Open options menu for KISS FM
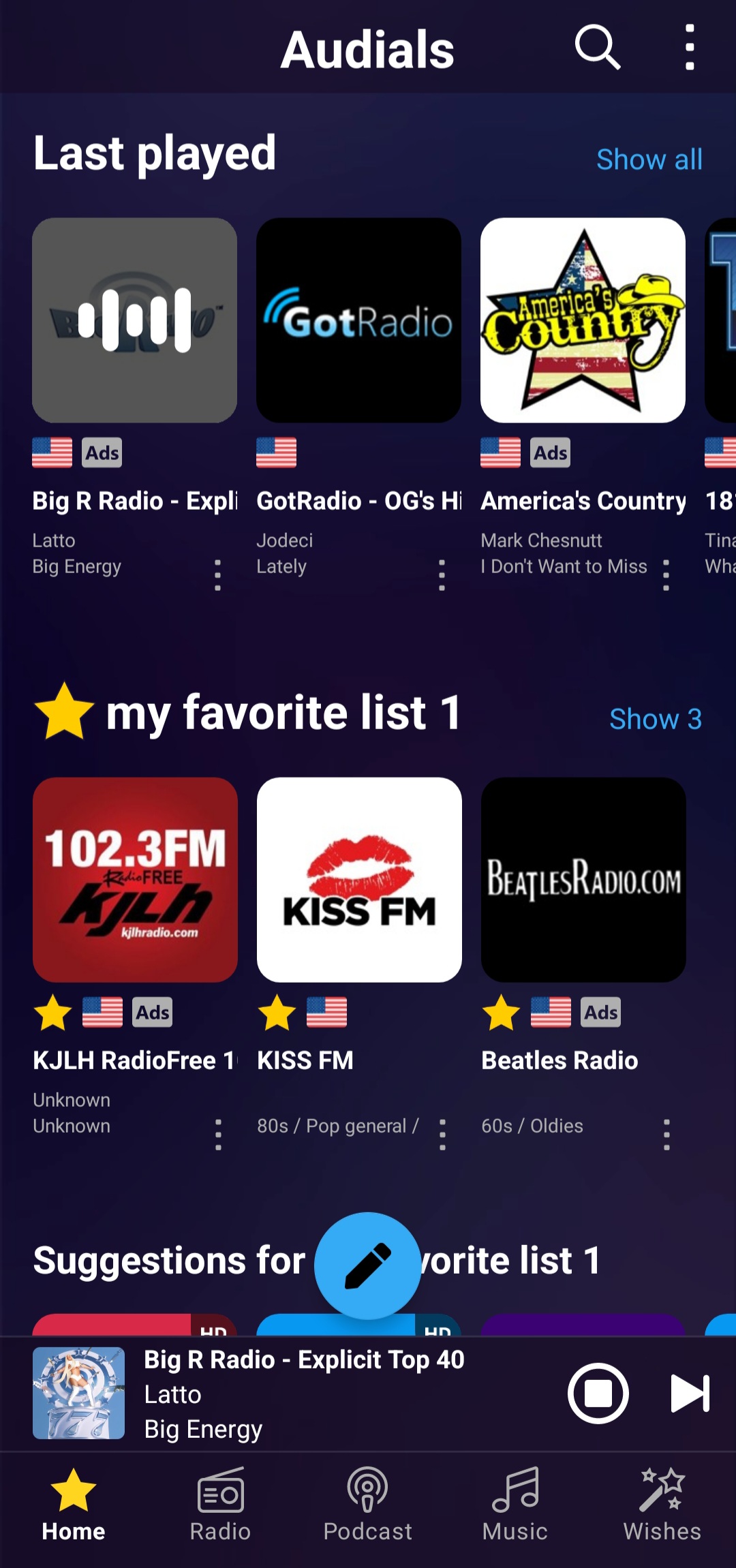 tap(442, 1135)
